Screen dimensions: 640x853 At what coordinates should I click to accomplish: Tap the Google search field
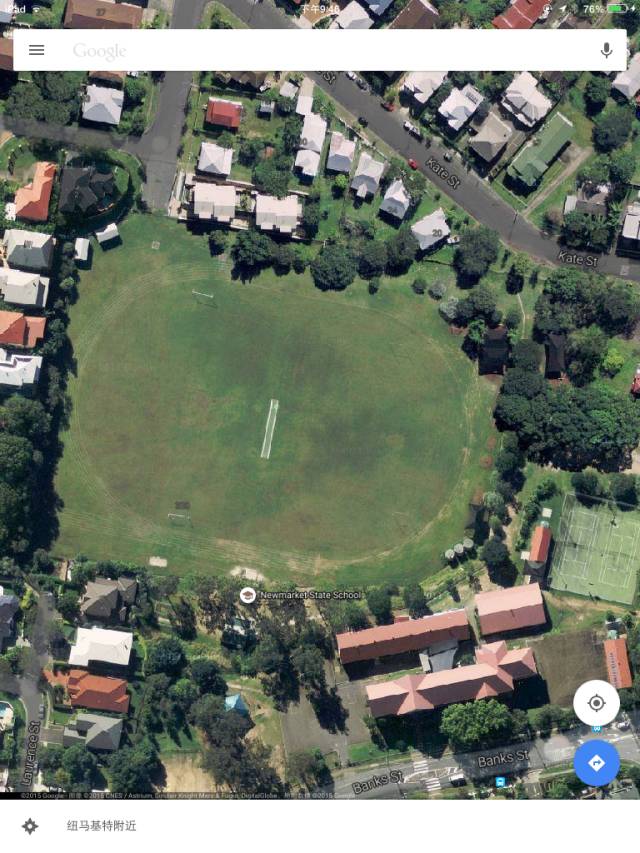[x=320, y=51]
